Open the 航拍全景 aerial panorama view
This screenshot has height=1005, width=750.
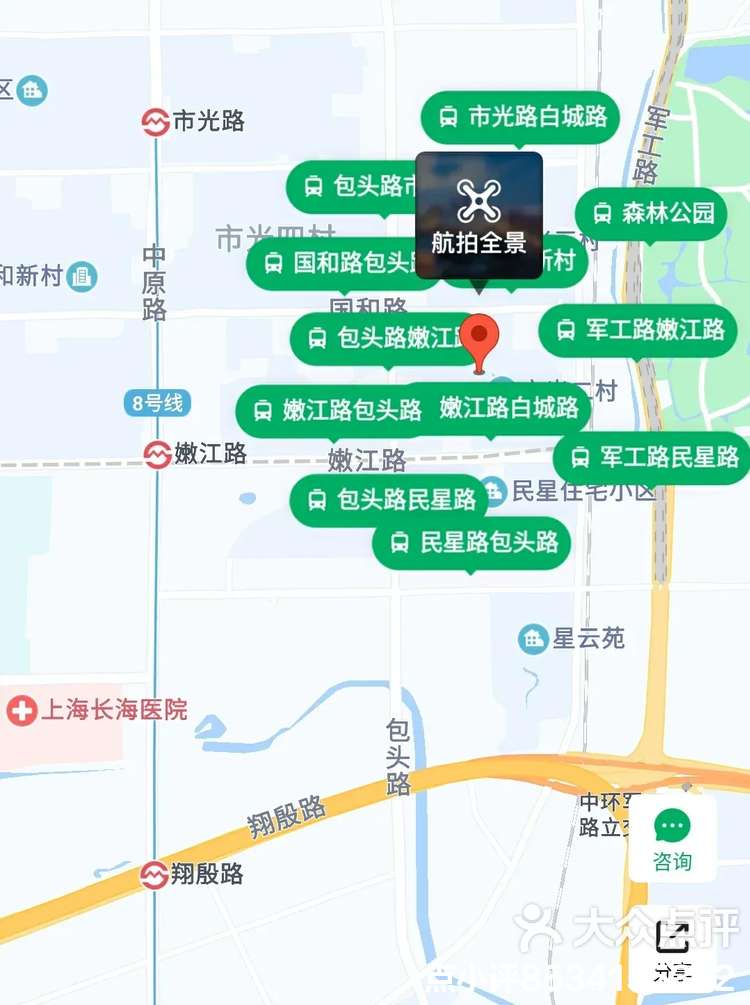coord(479,215)
